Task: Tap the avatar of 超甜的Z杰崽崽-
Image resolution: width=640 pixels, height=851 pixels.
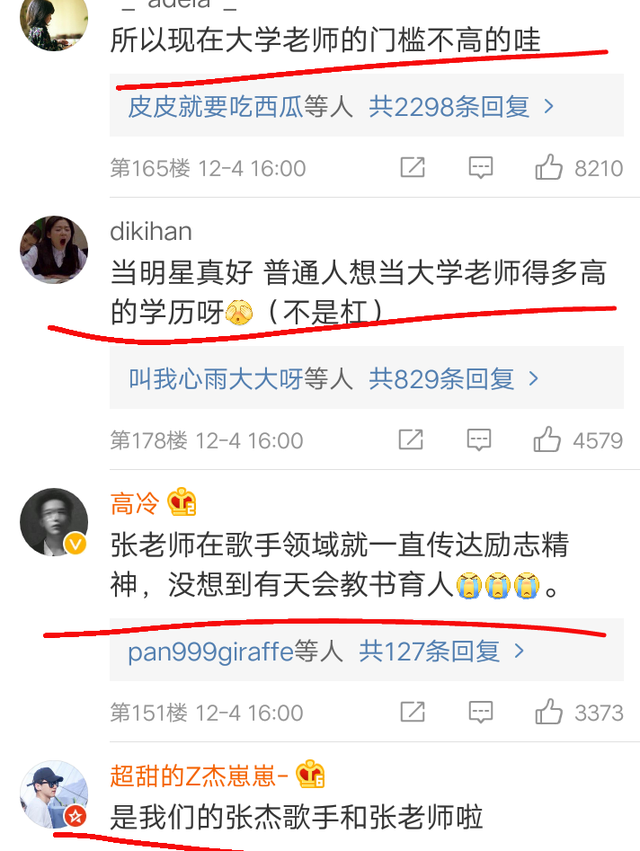Action: [x=54, y=794]
